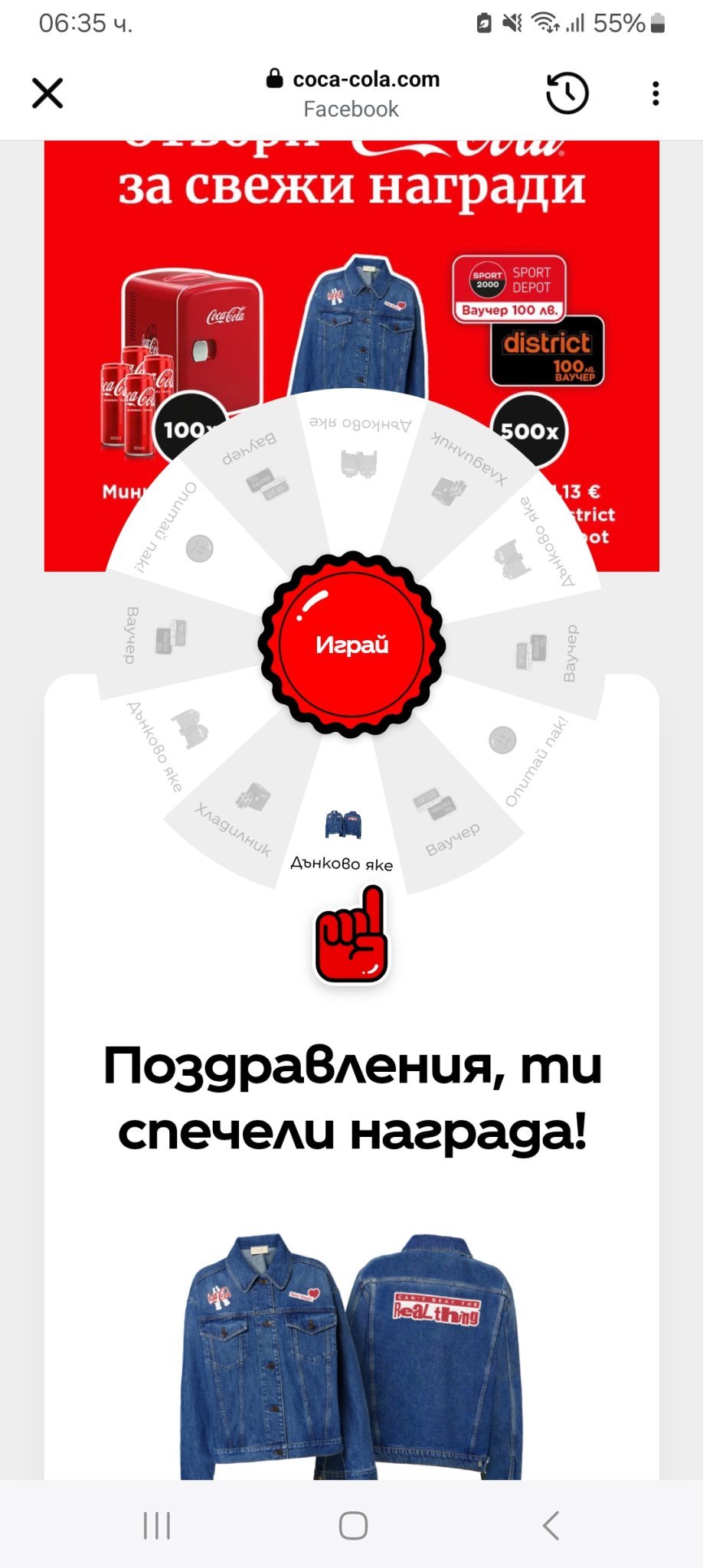Go back with the system back button

point(551,1525)
